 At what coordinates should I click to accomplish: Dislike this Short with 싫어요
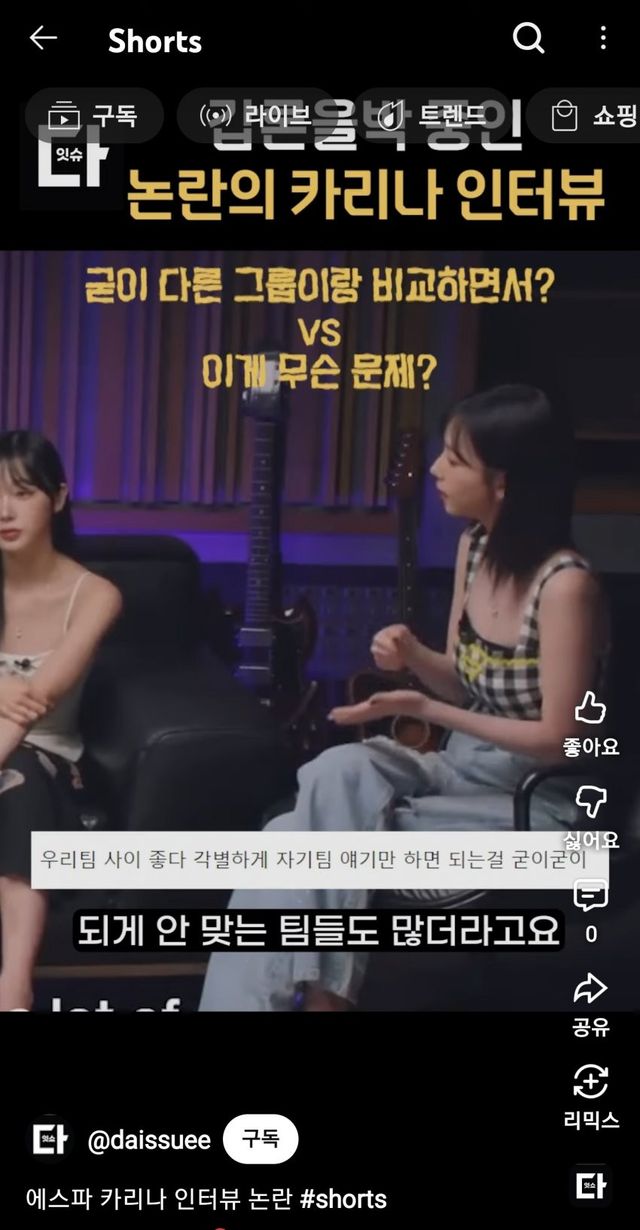tap(590, 802)
